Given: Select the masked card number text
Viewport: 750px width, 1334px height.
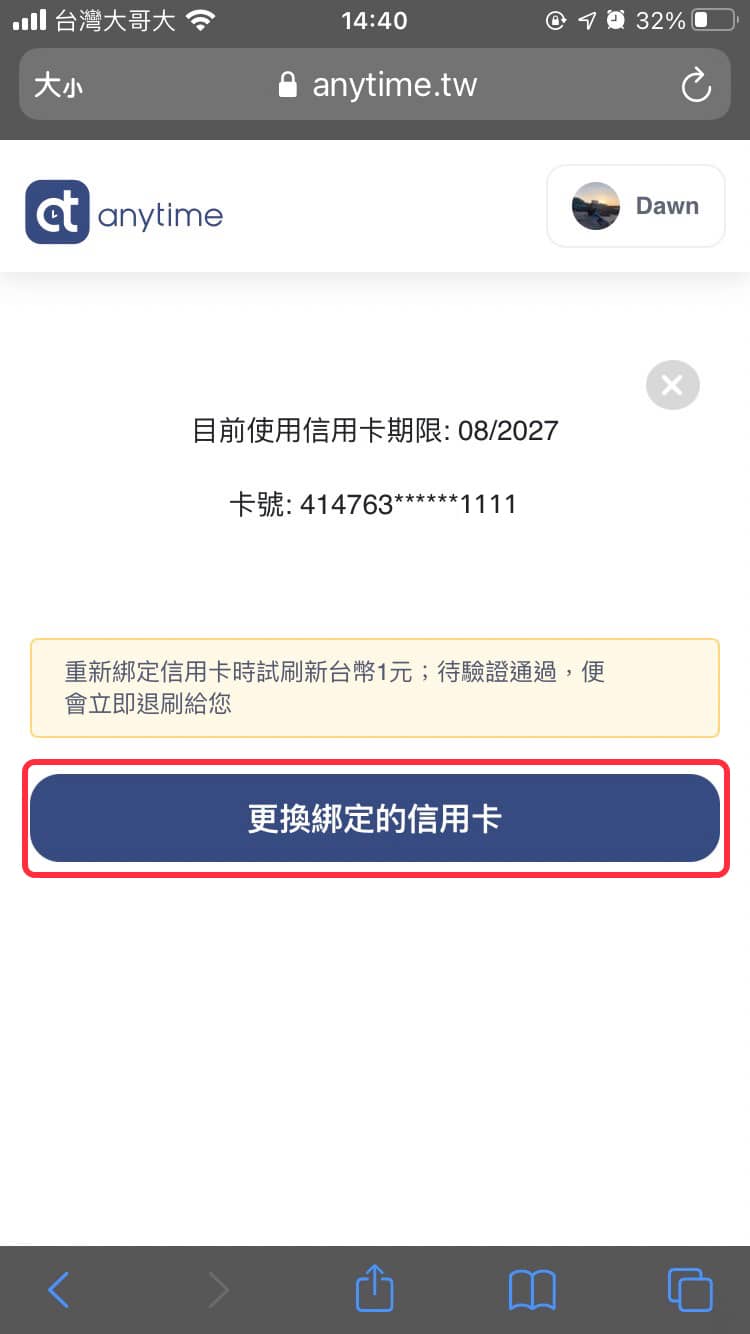Looking at the screenshot, I should 374,504.
